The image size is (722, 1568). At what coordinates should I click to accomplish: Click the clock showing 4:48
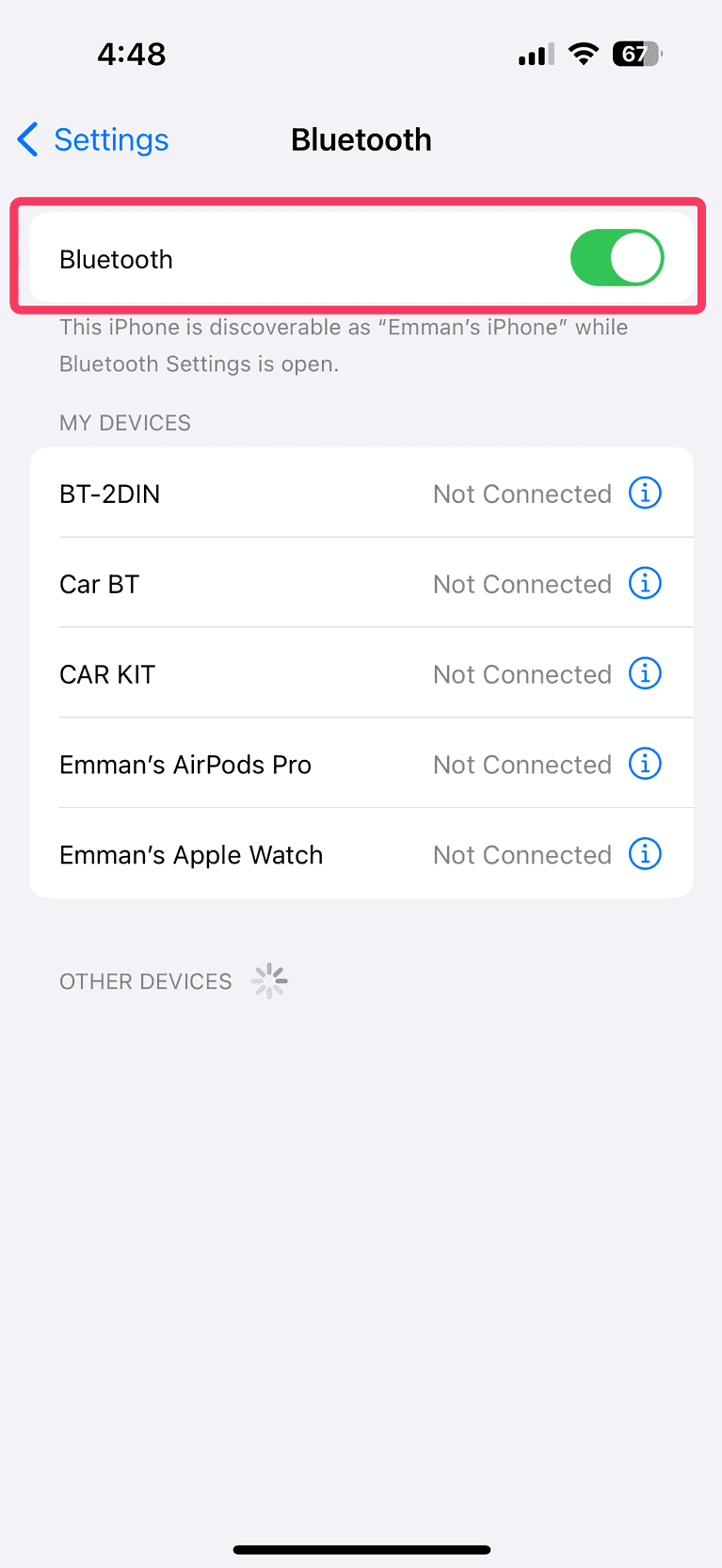point(131,54)
